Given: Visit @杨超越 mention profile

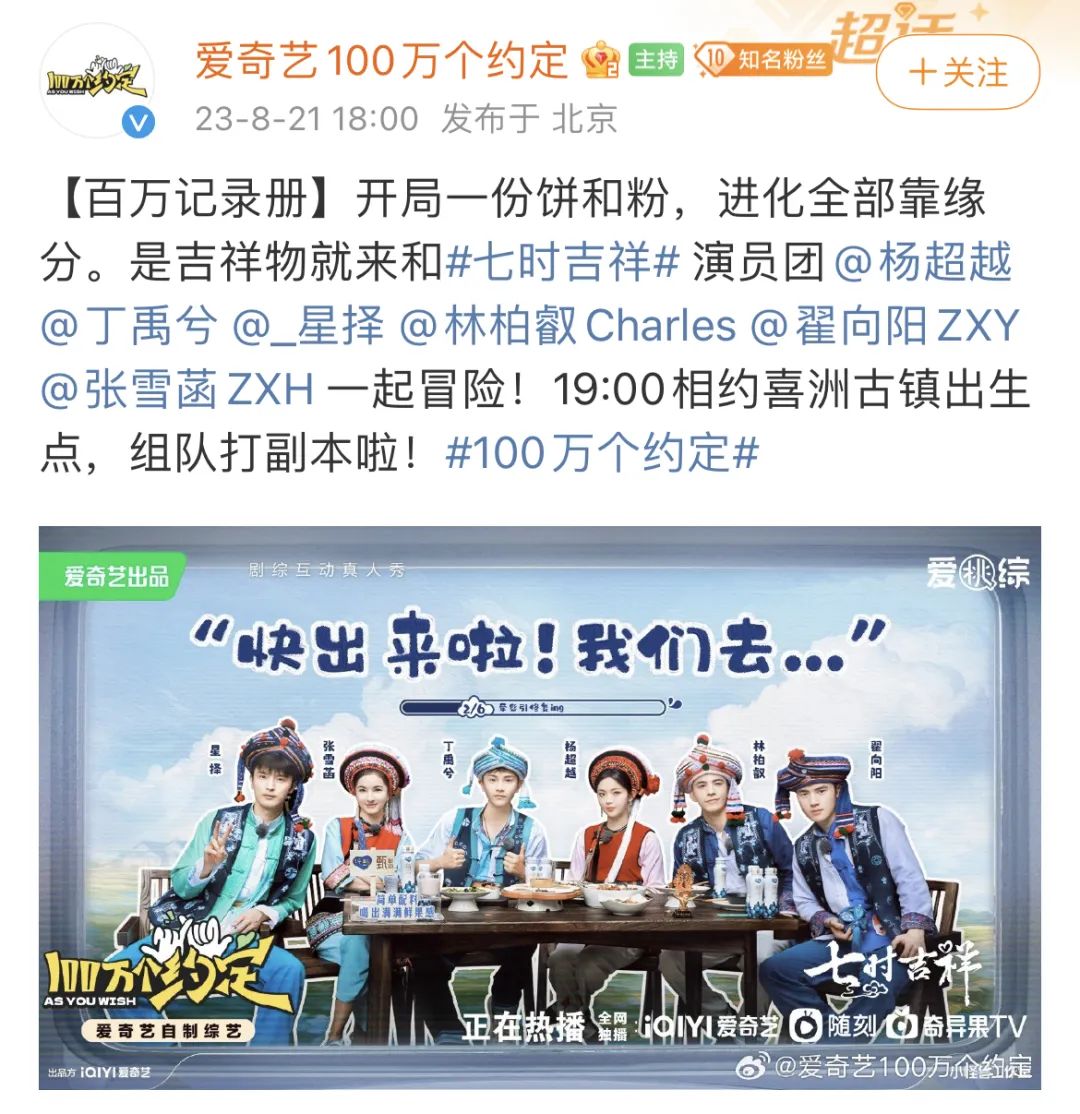Looking at the screenshot, I should pyautogui.click(x=922, y=263).
